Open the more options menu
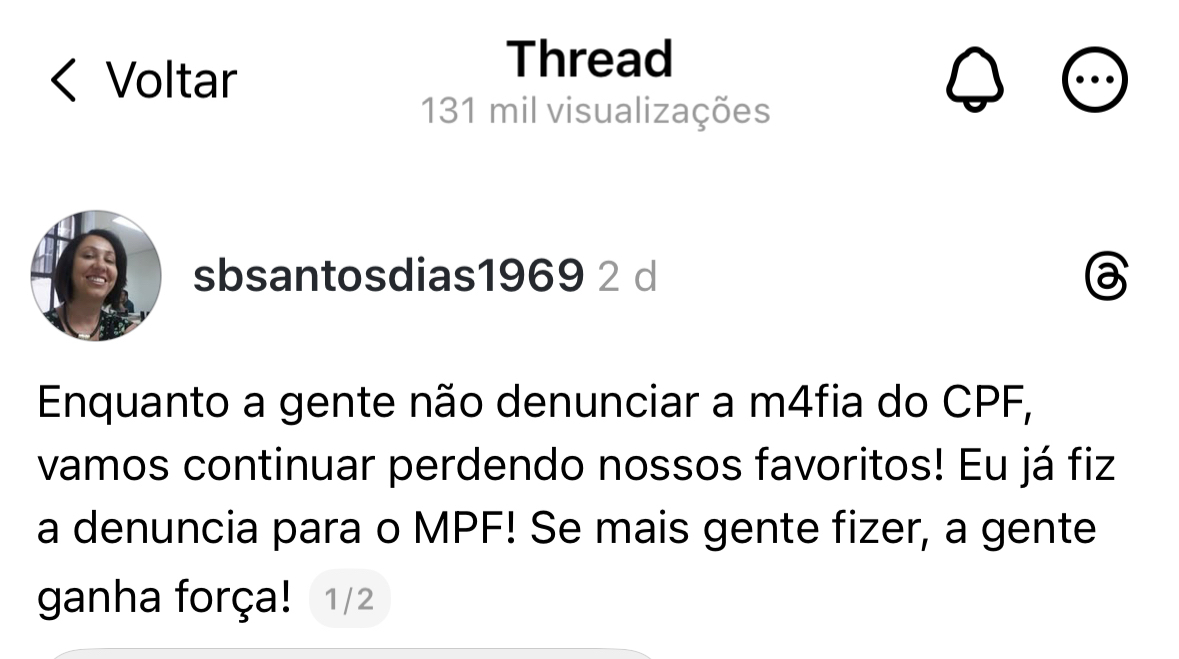1179x659 pixels. (x=1093, y=80)
